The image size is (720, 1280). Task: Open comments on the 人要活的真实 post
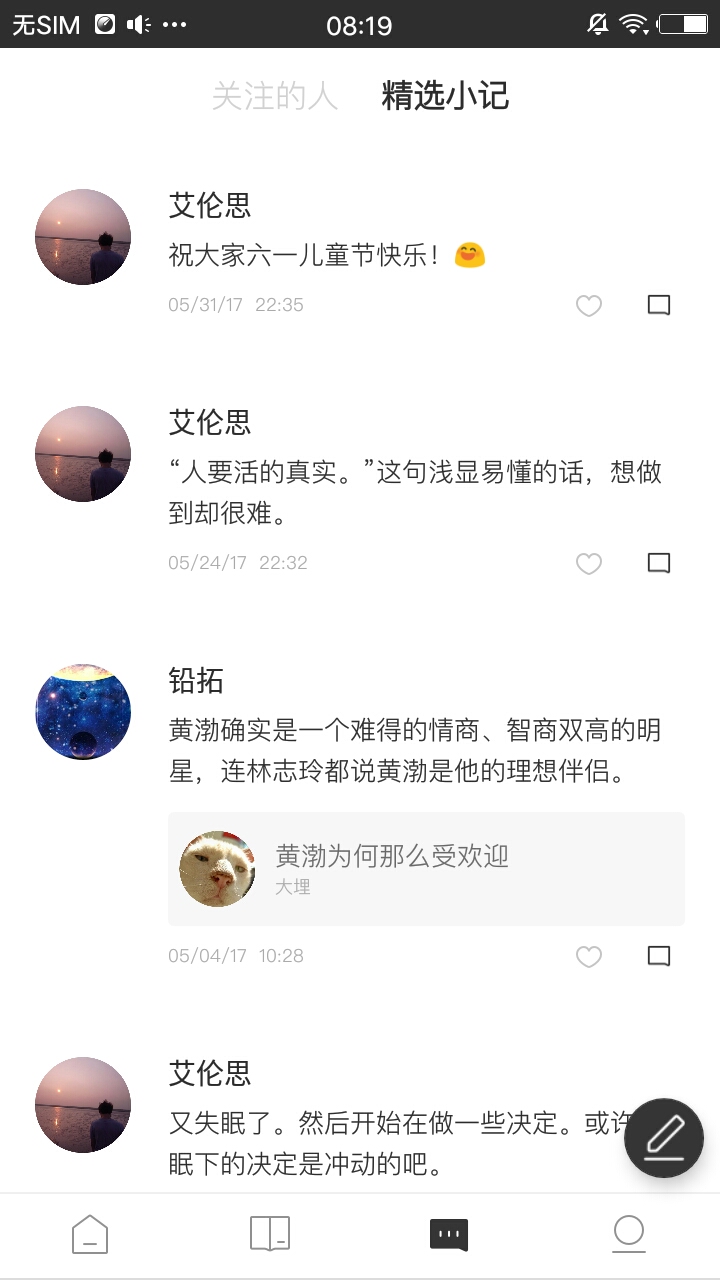click(658, 564)
